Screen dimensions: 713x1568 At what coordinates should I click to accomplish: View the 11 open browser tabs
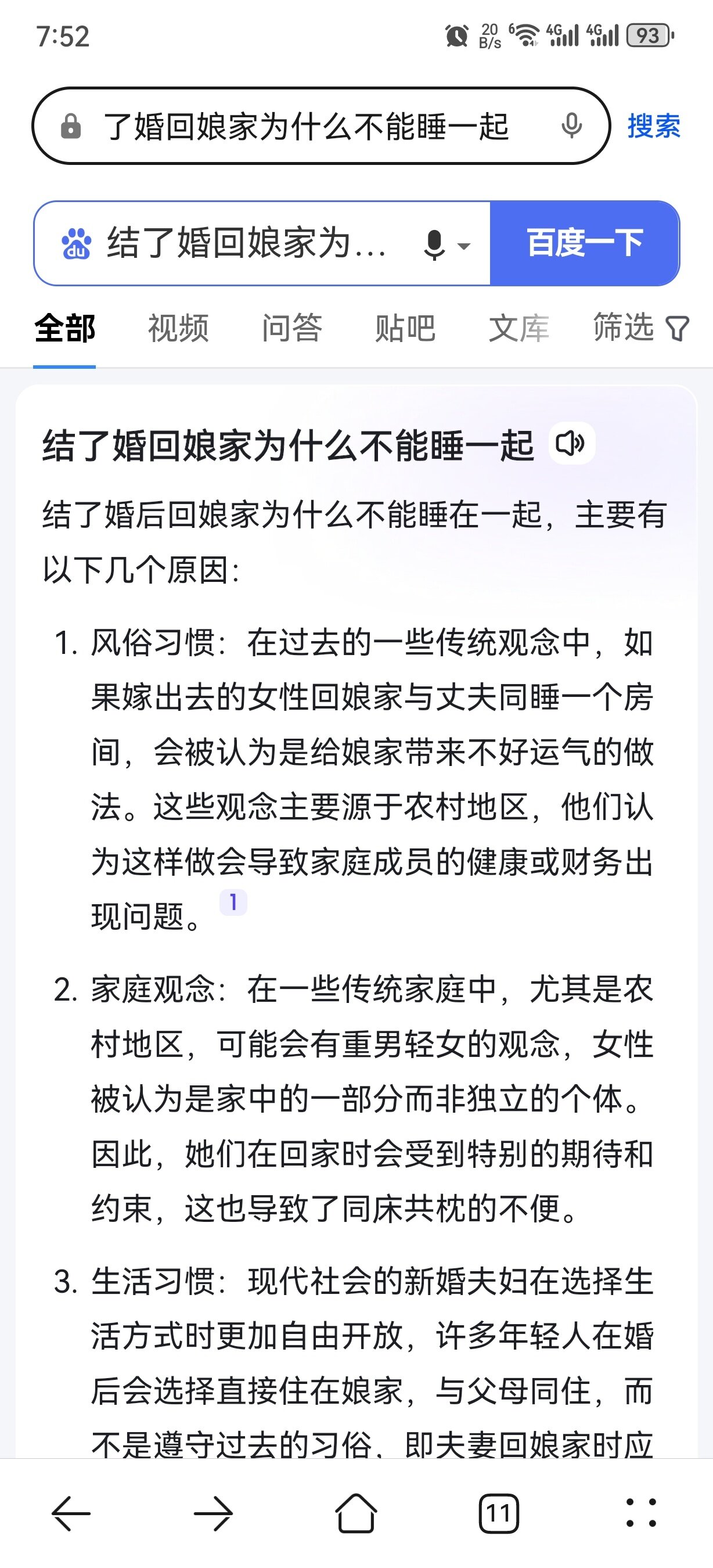coord(498,1513)
